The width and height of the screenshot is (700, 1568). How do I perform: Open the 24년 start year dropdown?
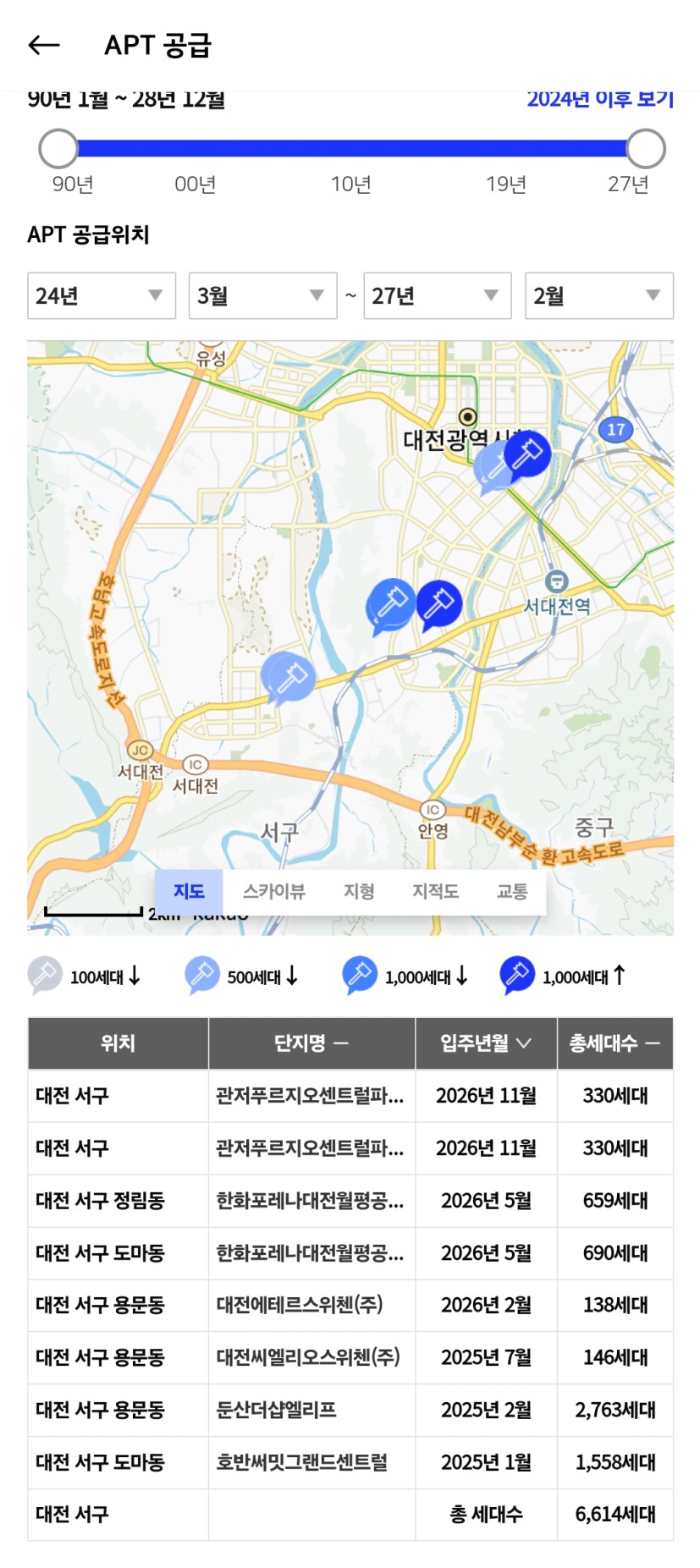click(101, 295)
